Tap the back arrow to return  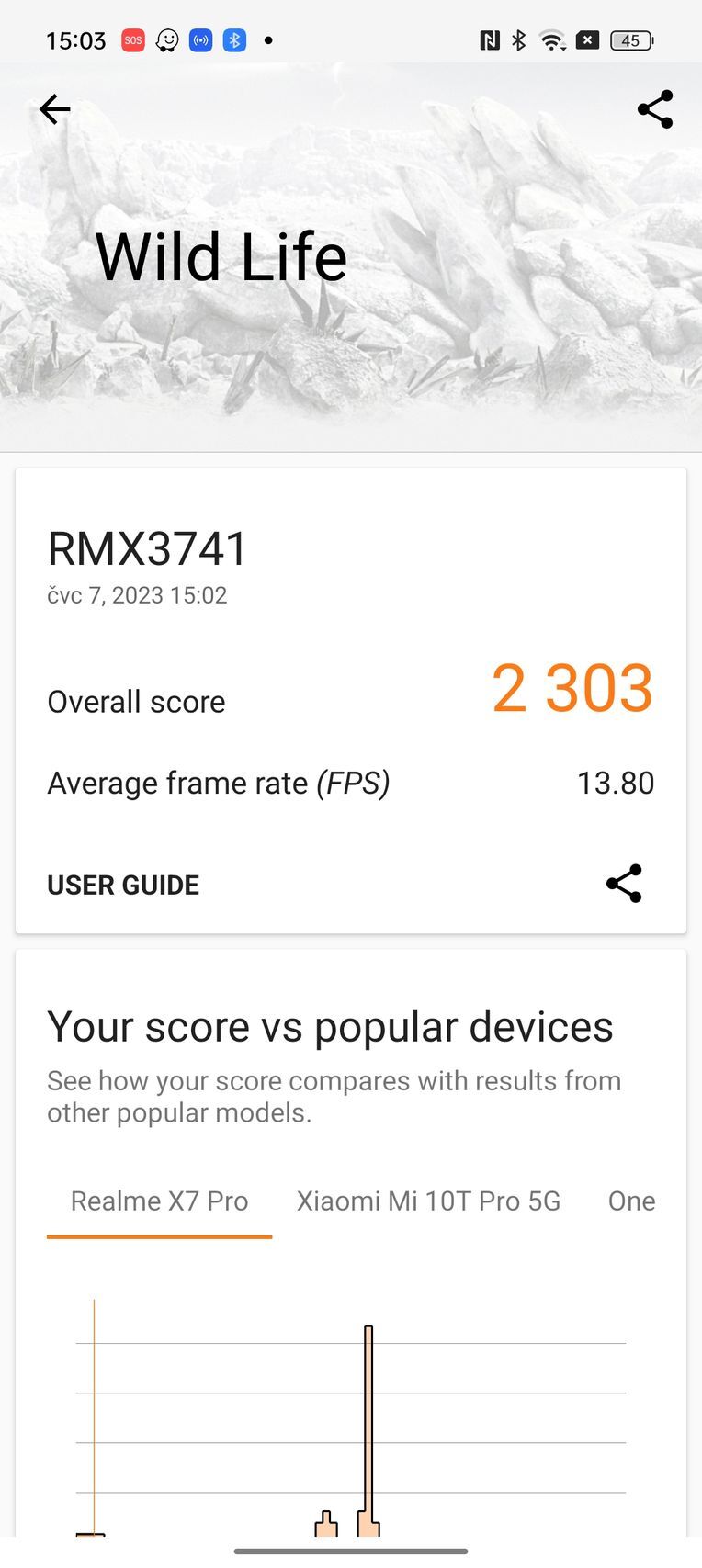pyautogui.click(x=54, y=109)
